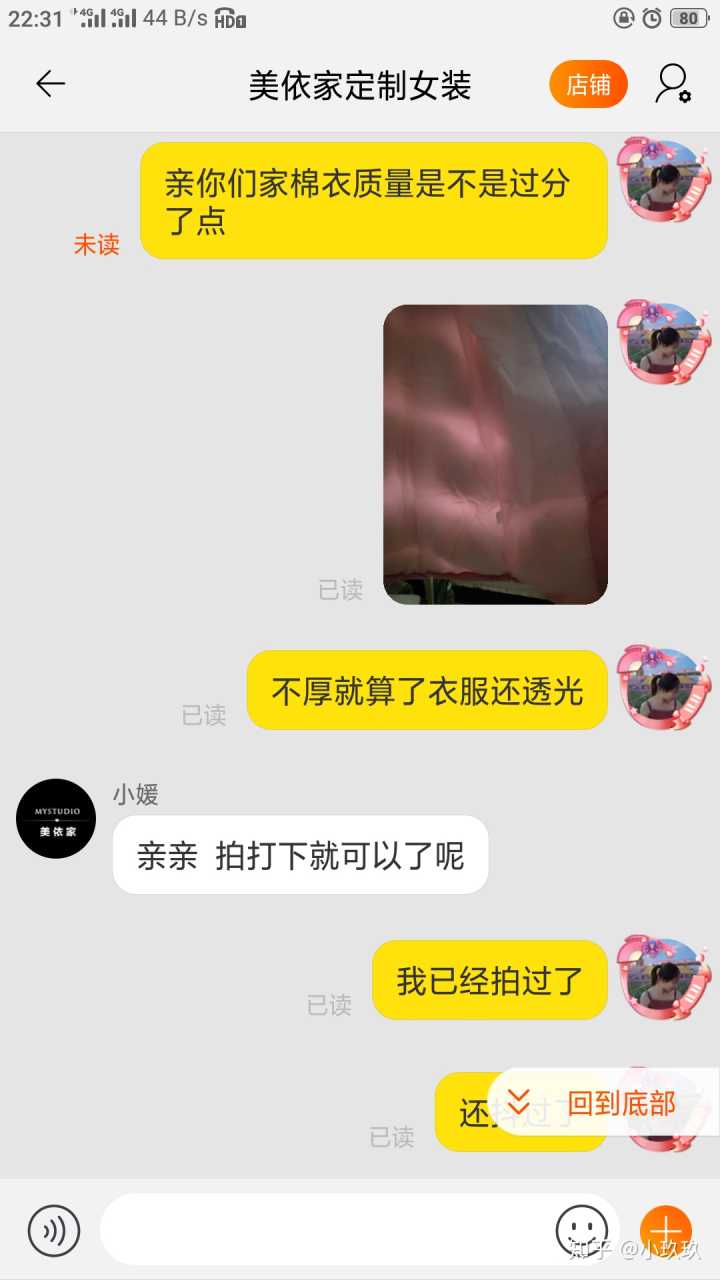This screenshot has height=1280, width=720.
Task: Open seller 小媛's avatar
Action: (56, 819)
